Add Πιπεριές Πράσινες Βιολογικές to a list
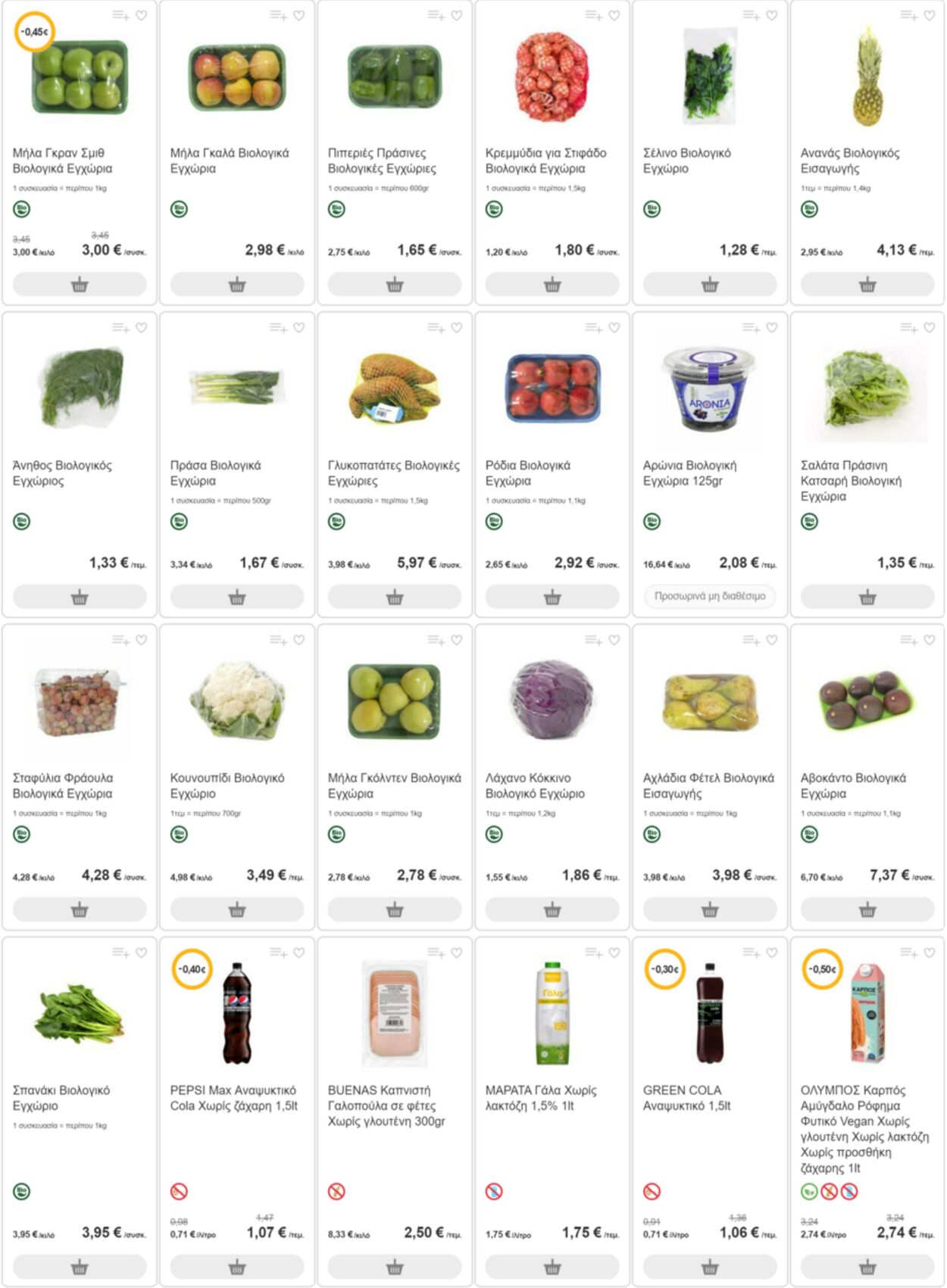 pyautogui.click(x=436, y=15)
